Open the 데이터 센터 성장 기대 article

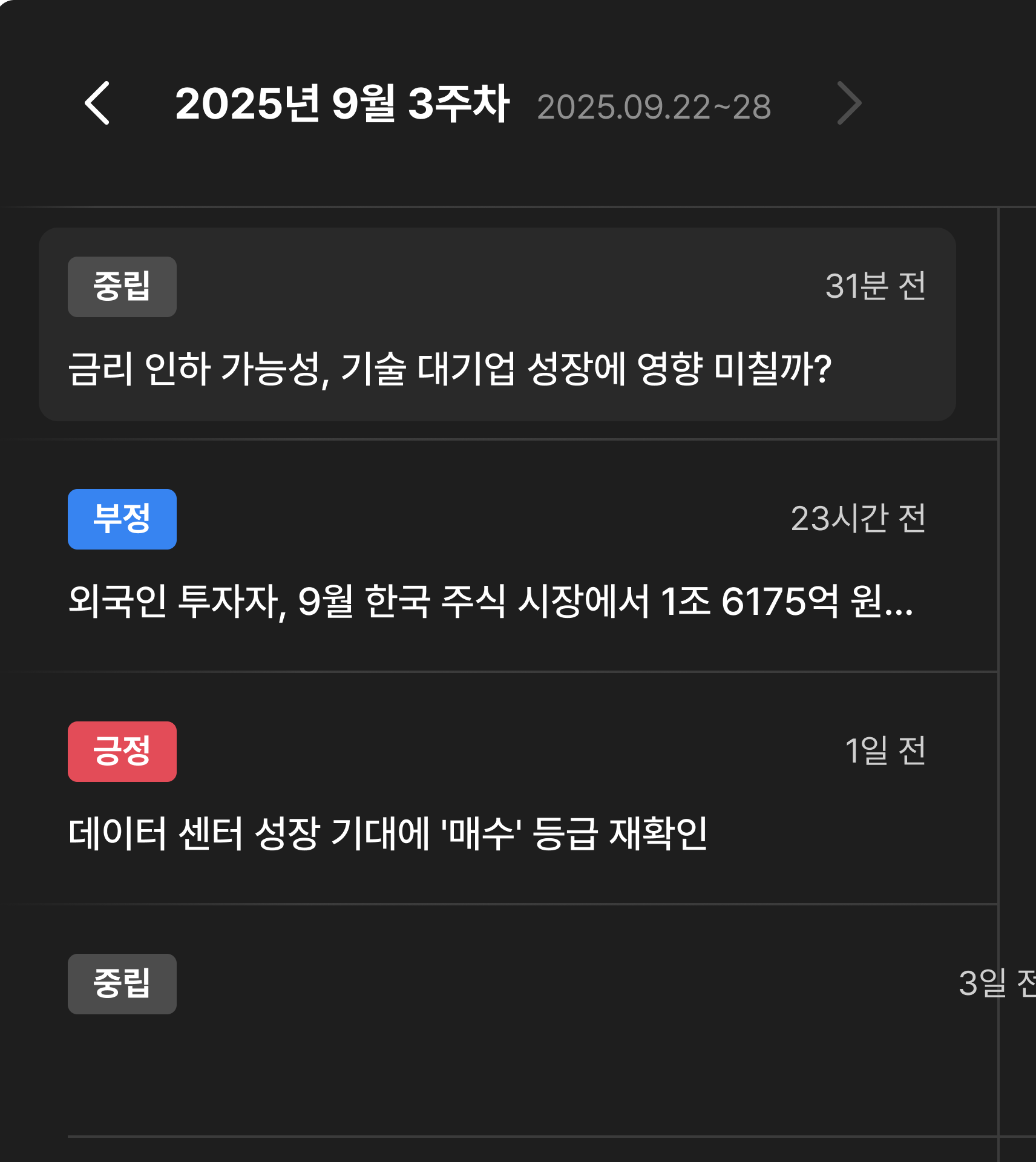387,833
